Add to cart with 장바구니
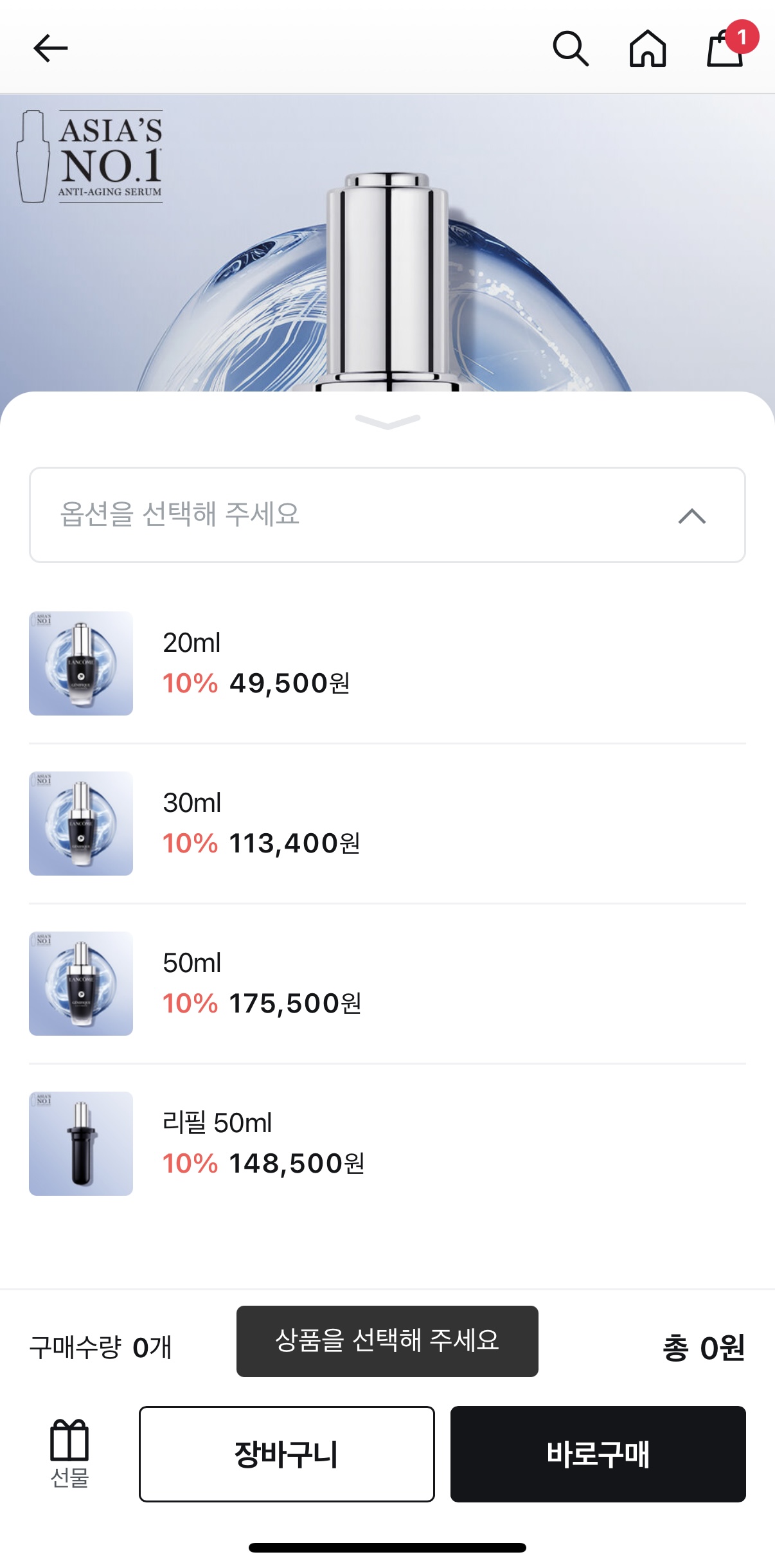The width and height of the screenshot is (775, 1568). click(287, 1454)
